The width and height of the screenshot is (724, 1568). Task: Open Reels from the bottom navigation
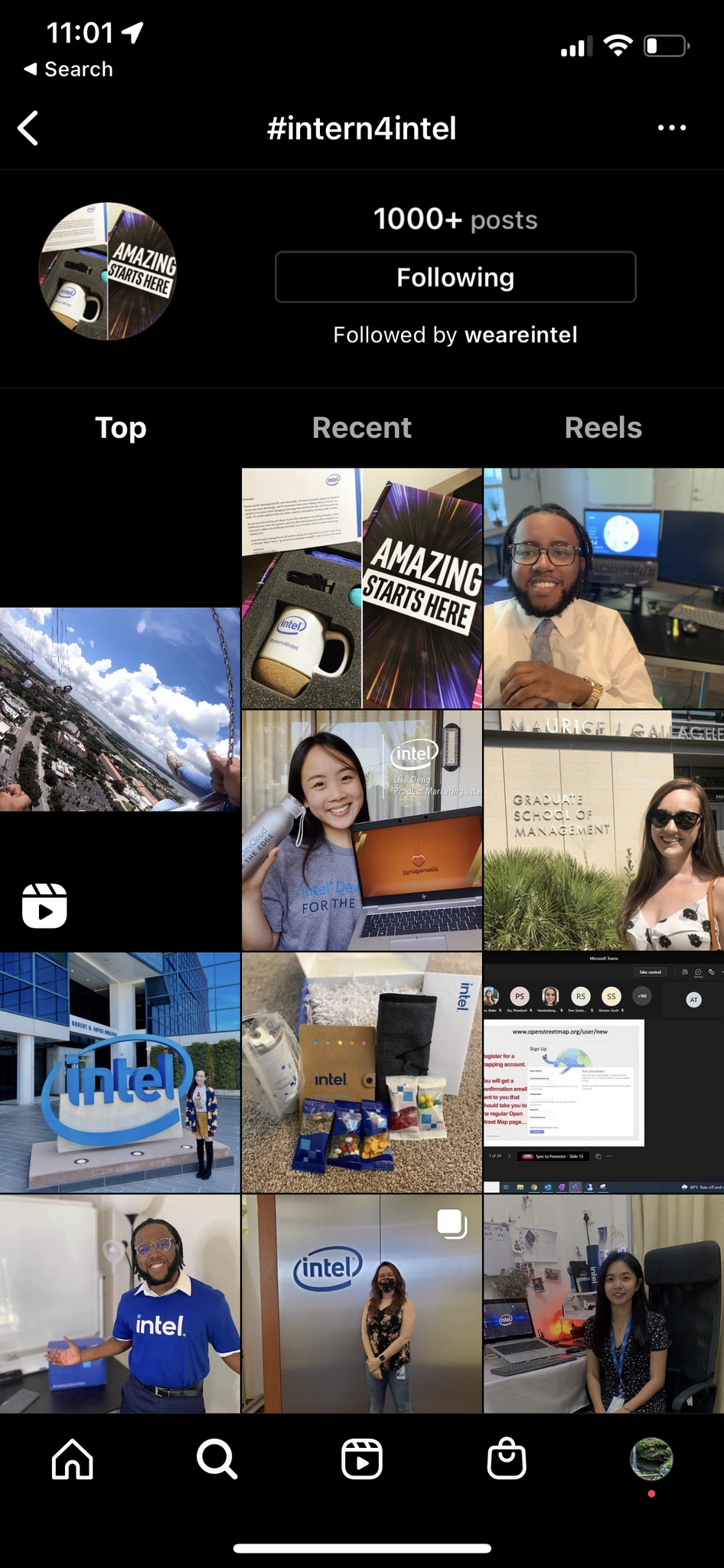[361, 1459]
